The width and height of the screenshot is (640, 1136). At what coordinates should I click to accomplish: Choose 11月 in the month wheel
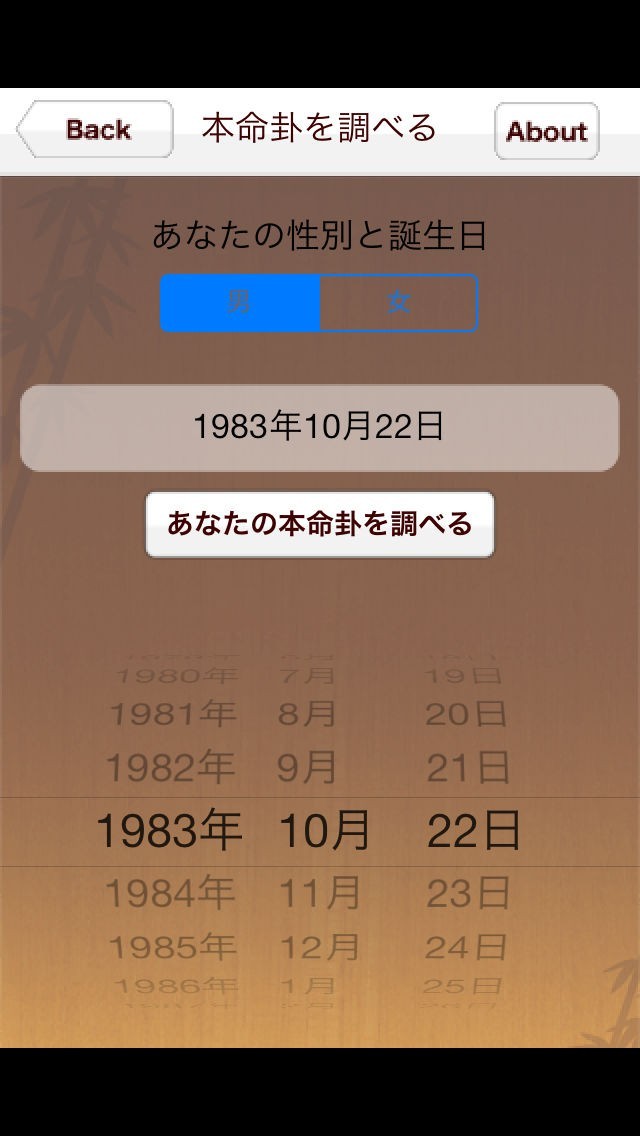[x=319, y=893]
